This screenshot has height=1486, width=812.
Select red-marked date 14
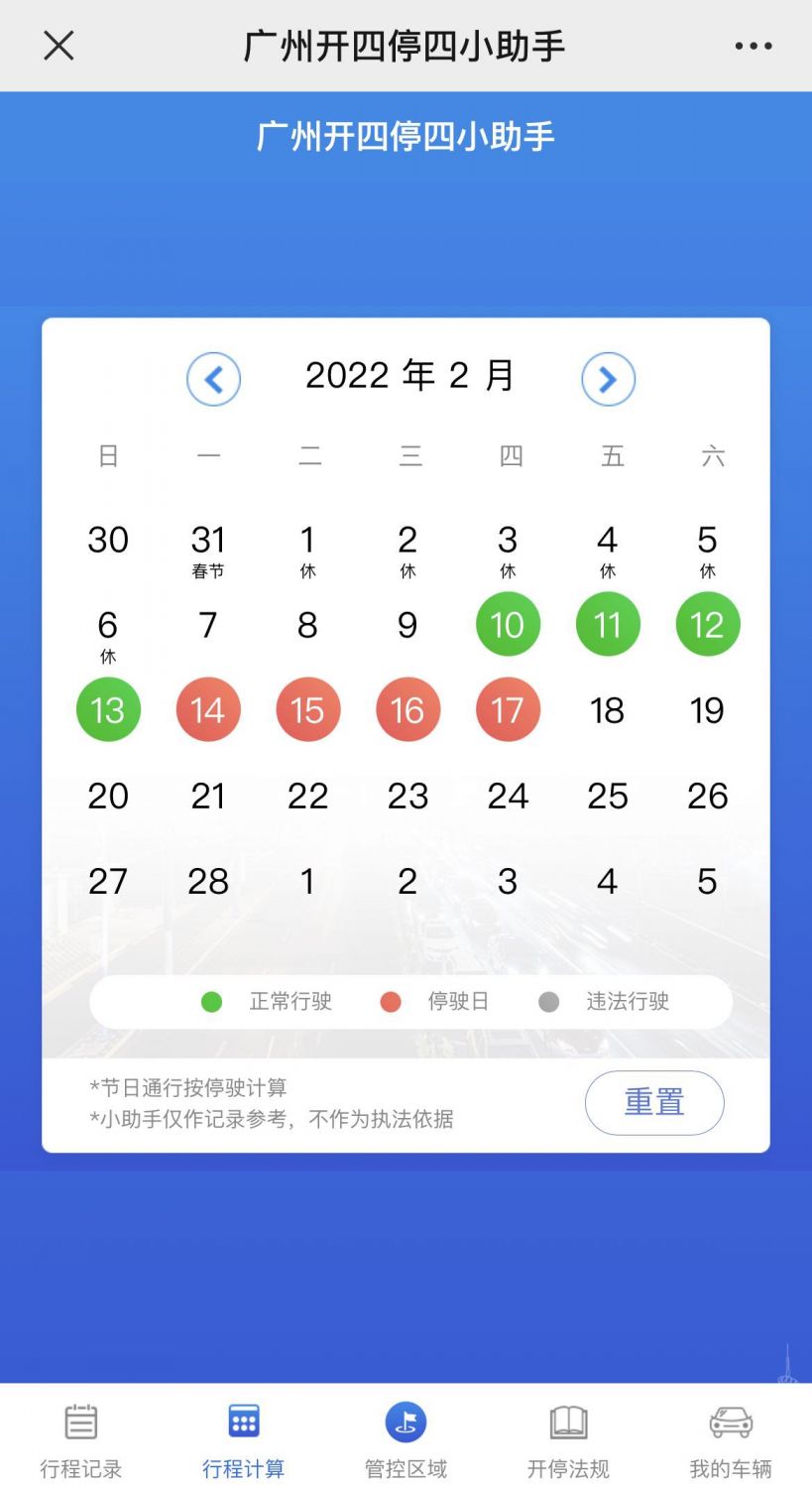208,710
